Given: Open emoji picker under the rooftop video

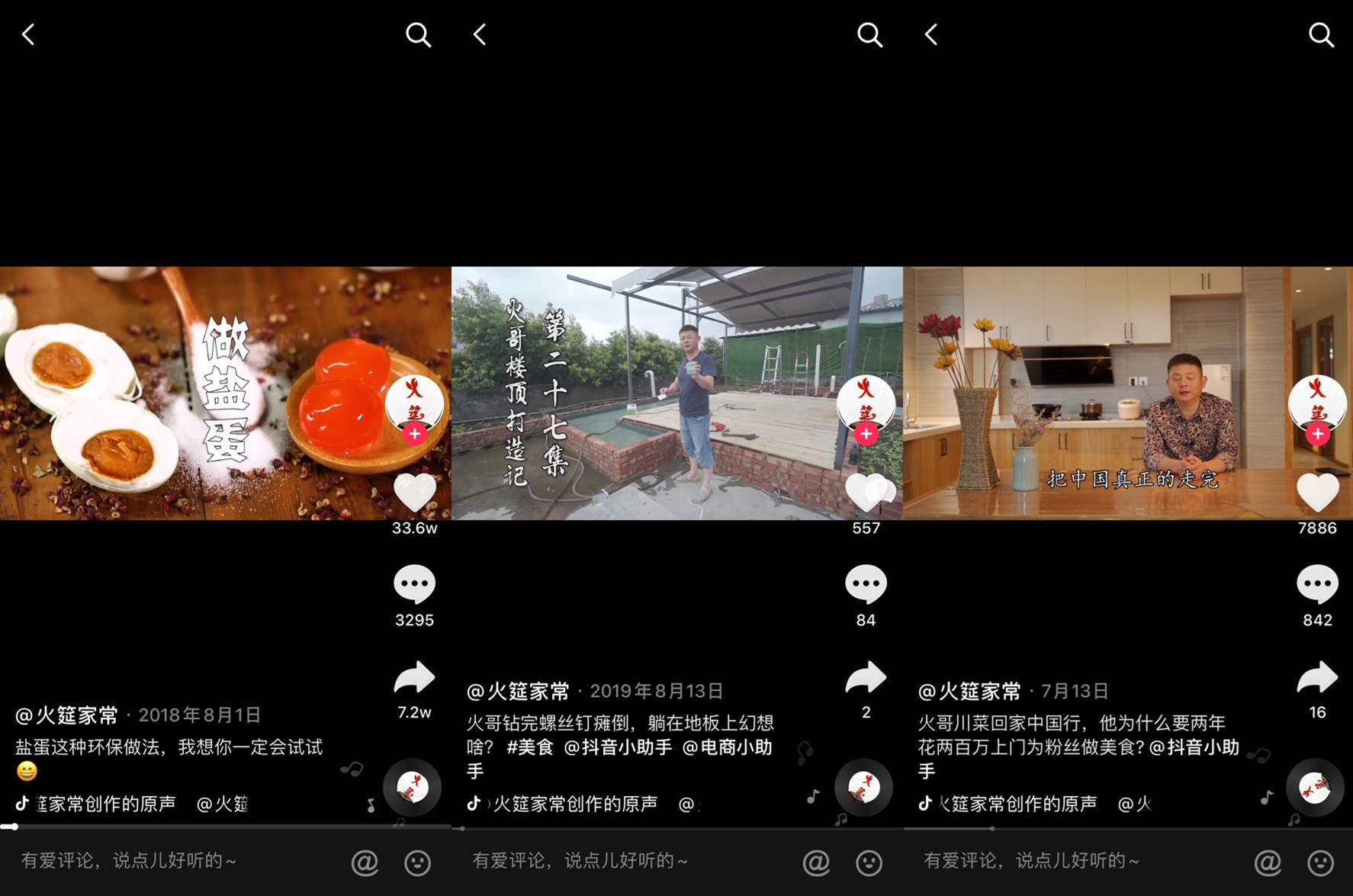Looking at the screenshot, I should (869, 862).
